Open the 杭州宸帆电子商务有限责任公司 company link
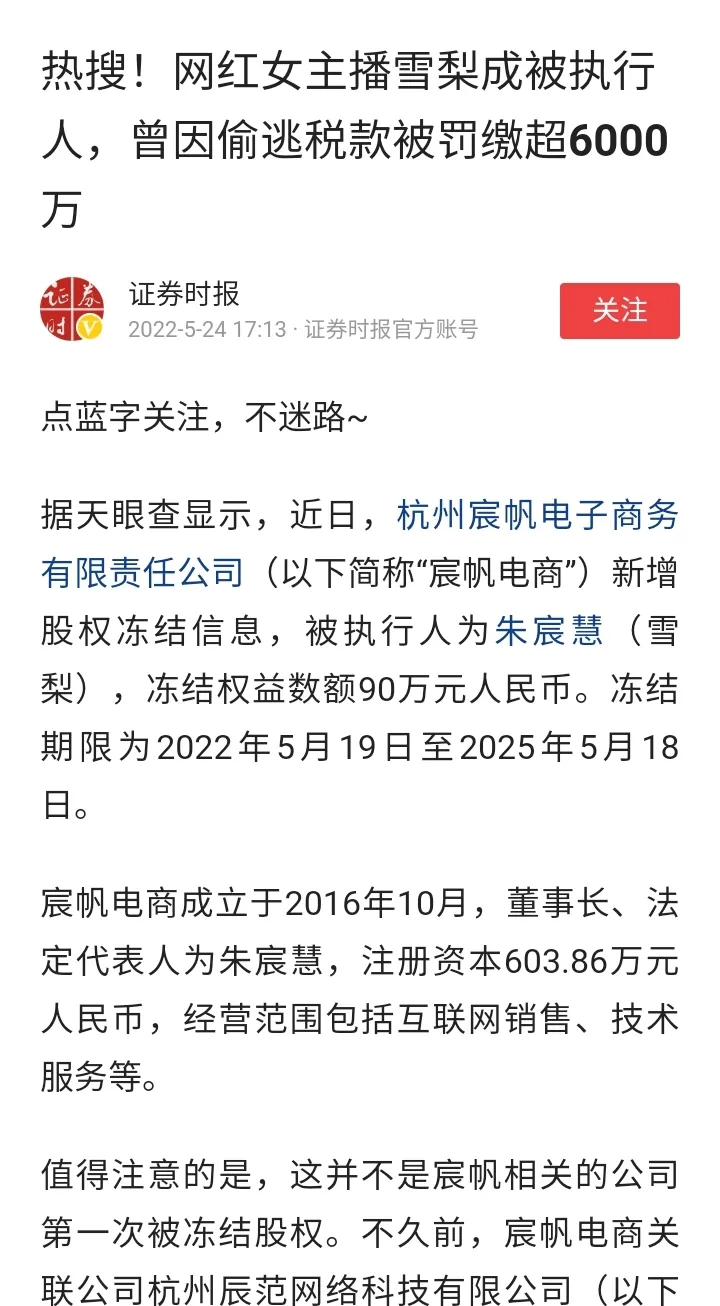 538,516
